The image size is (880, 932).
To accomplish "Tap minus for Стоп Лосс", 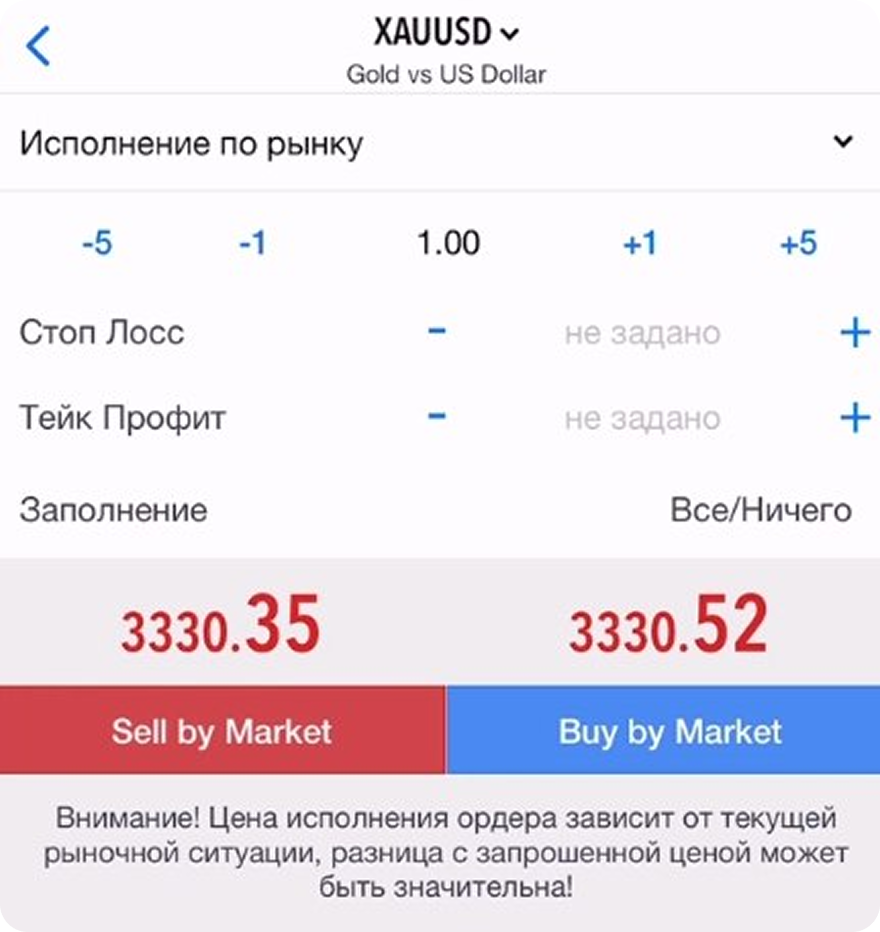I will [437, 331].
